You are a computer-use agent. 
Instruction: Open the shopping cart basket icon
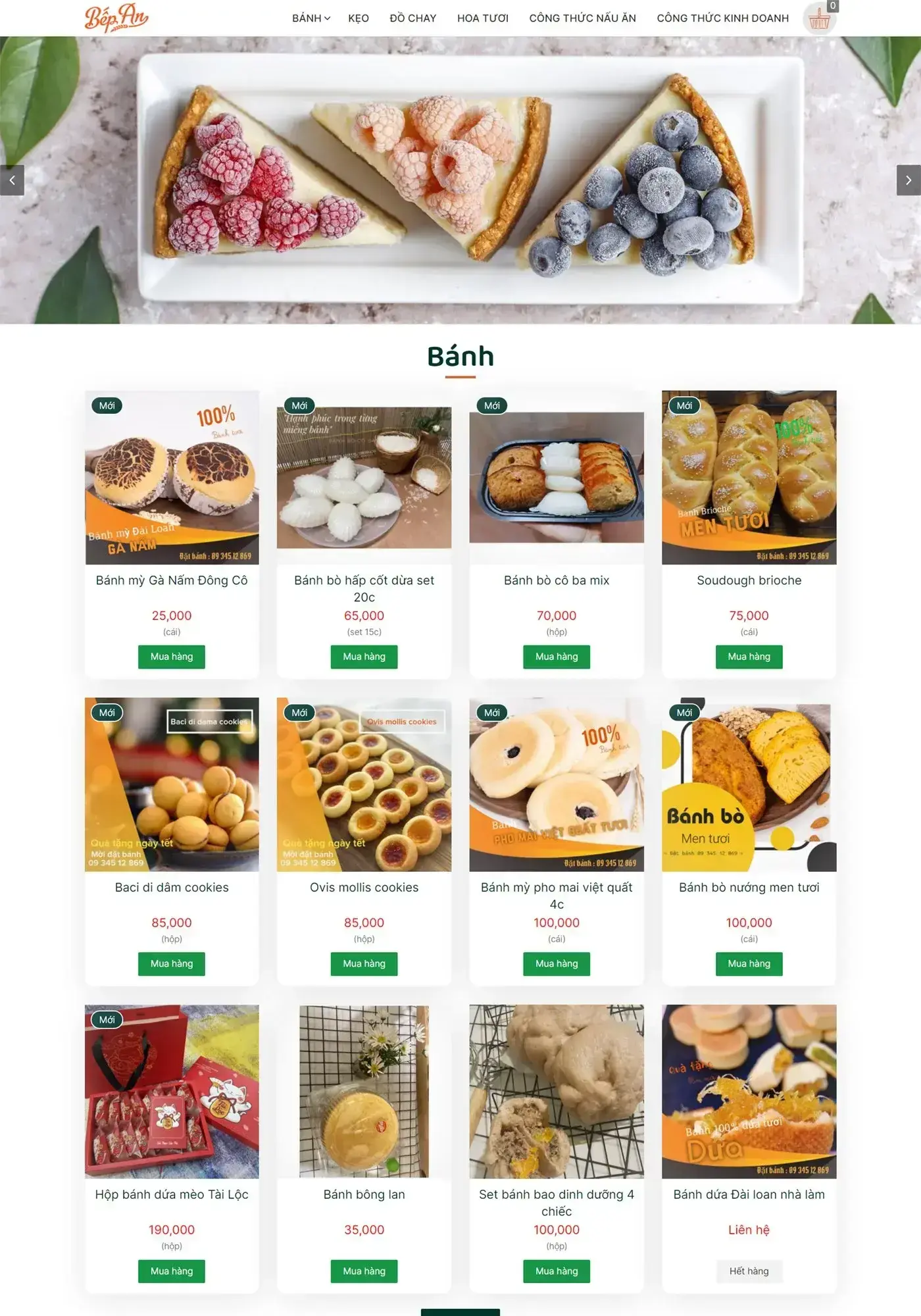819,20
